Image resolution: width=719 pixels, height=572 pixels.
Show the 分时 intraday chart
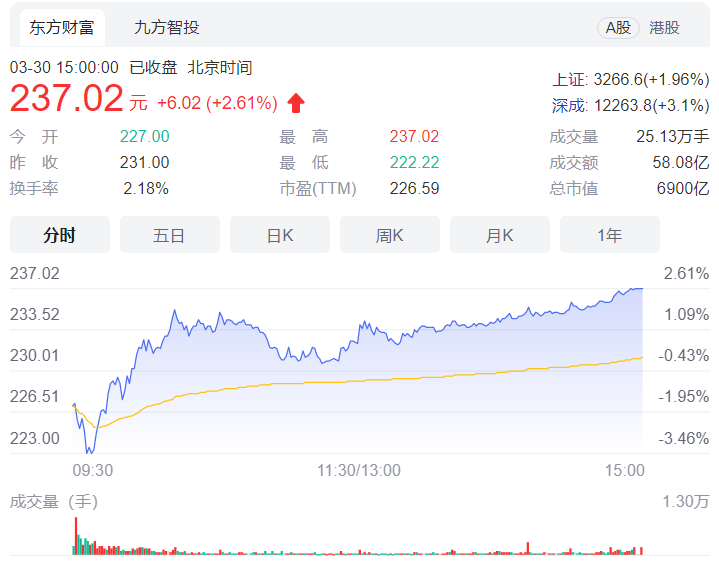pyautogui.click(x=60, y=236)
